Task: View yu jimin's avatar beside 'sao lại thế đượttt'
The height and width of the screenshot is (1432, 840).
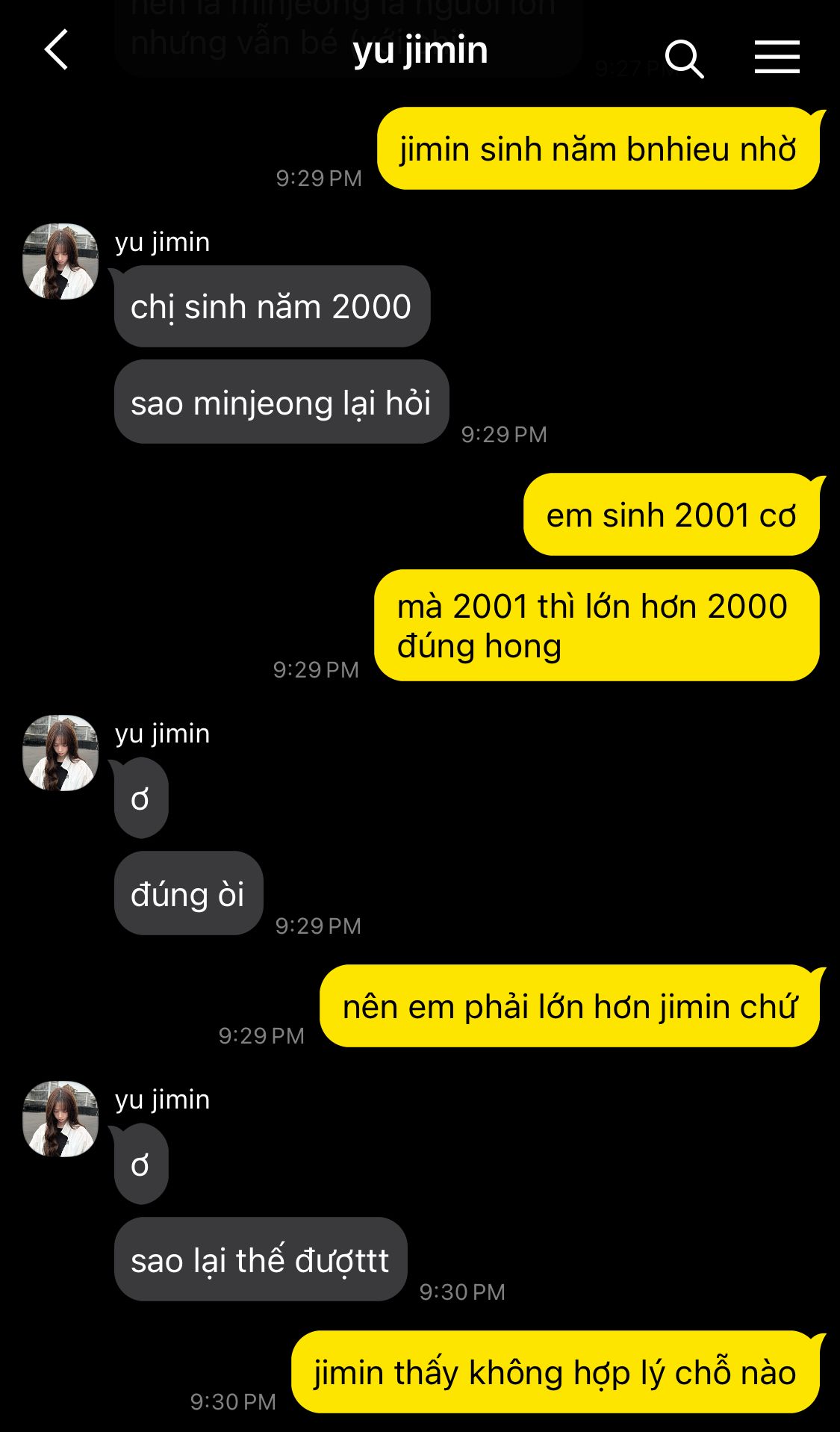Action: coord(60,1119)
